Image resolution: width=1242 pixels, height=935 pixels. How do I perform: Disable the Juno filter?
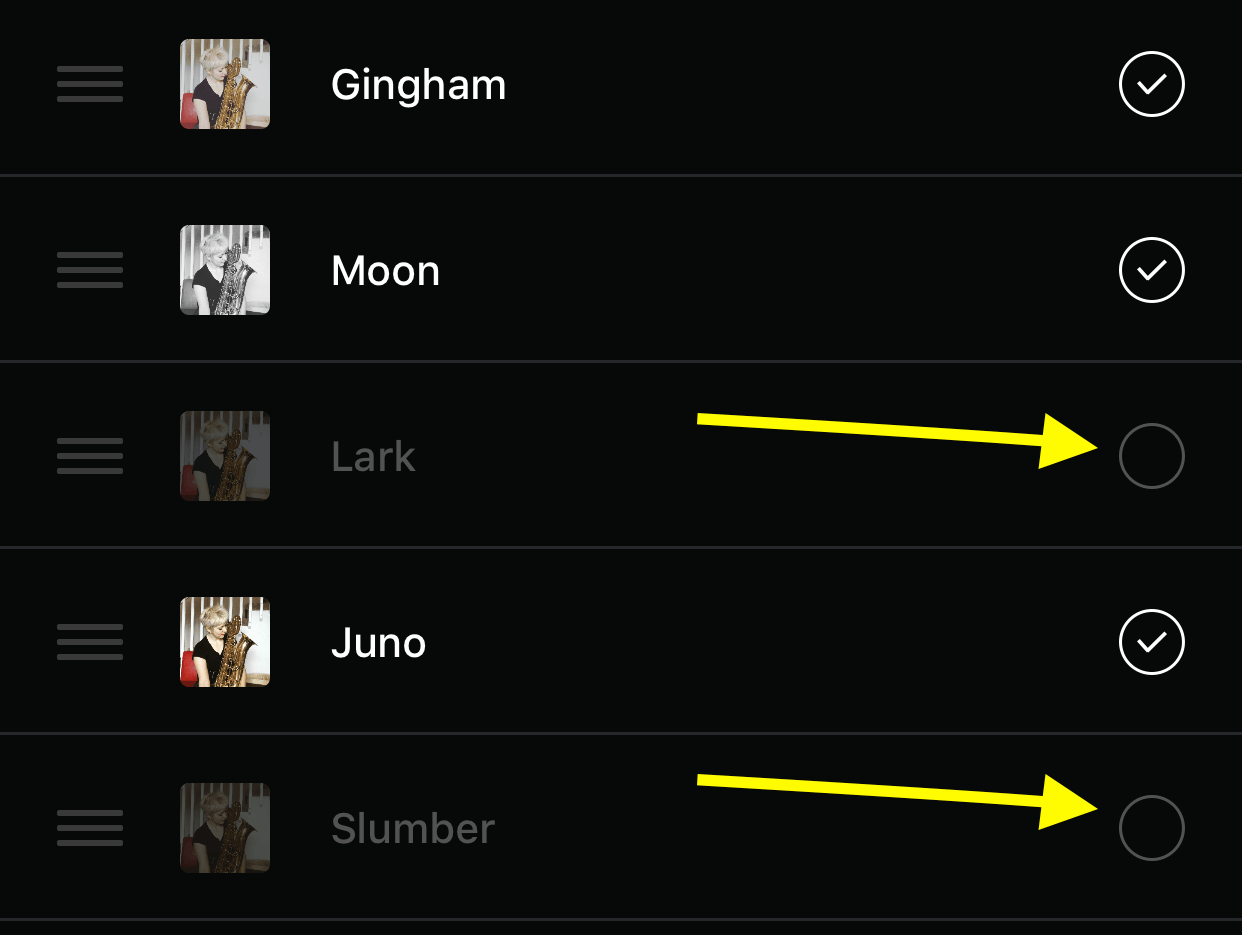(x=1151, y=642)
